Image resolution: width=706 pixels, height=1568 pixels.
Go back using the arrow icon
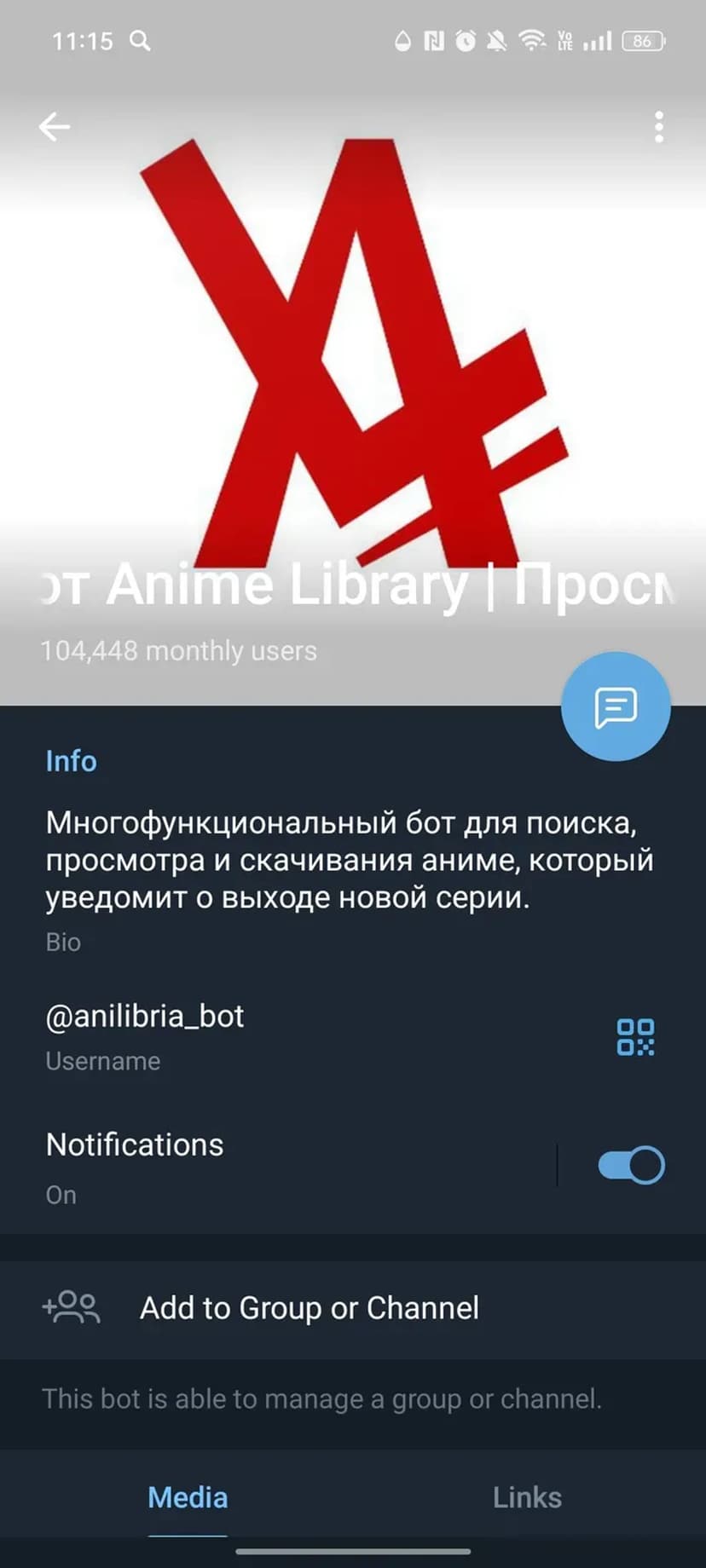(54, 127)
